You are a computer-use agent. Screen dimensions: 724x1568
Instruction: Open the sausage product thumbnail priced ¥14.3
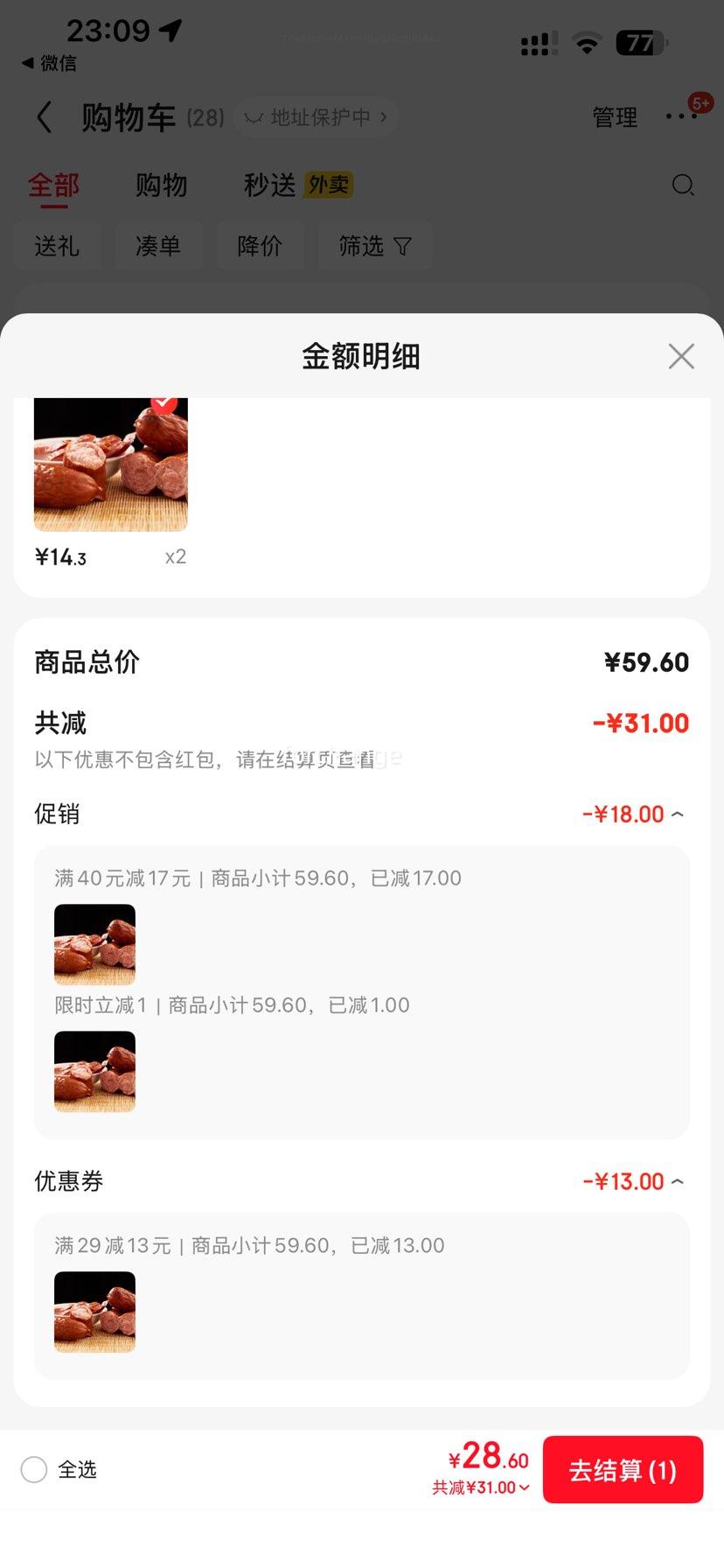[x=111, y=465]
